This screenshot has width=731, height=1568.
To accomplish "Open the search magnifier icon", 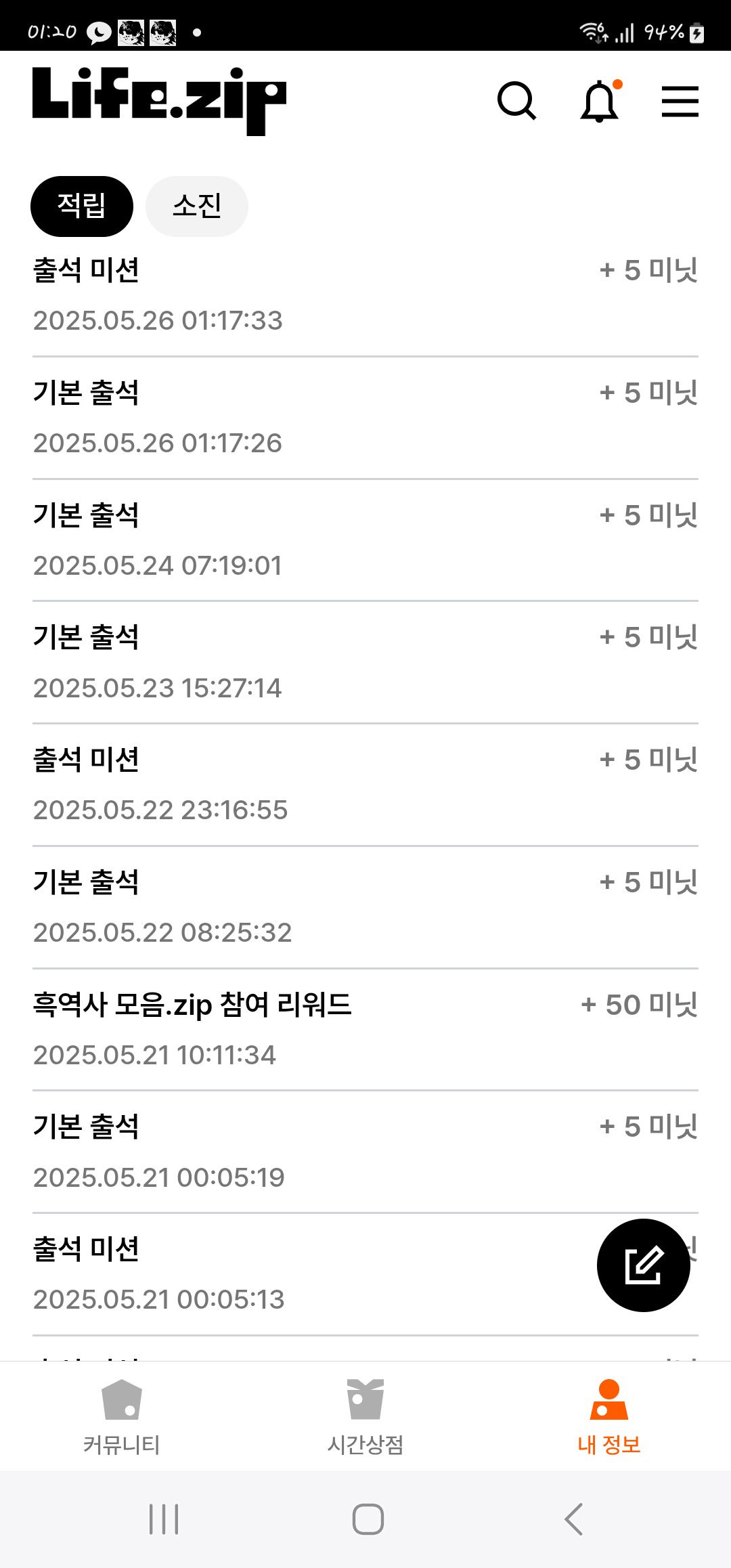I will point(516,101).
